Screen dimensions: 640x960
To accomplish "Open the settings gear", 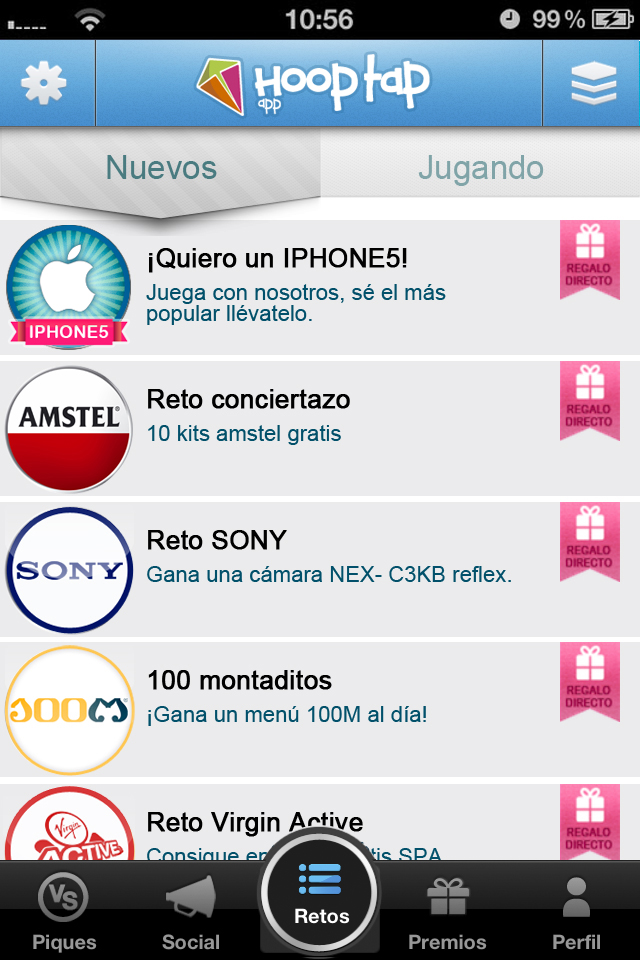I will click(x=44, y=84).
